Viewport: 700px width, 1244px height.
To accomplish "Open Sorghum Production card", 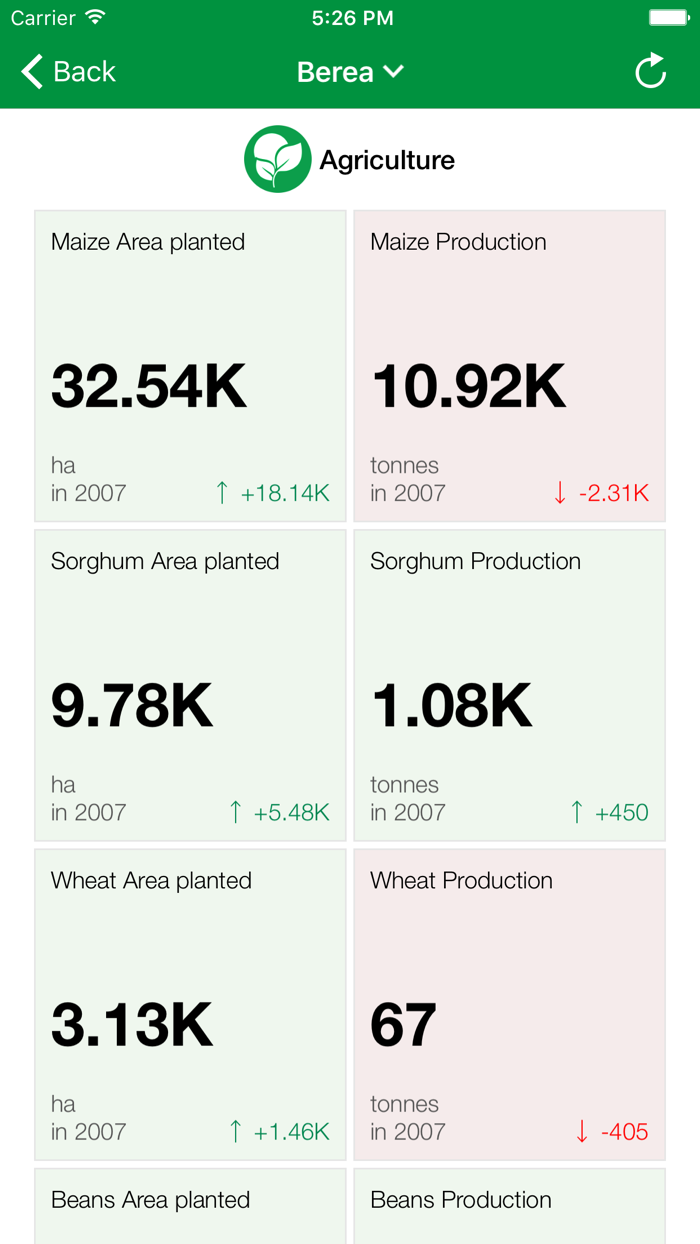I will point(509,685).
